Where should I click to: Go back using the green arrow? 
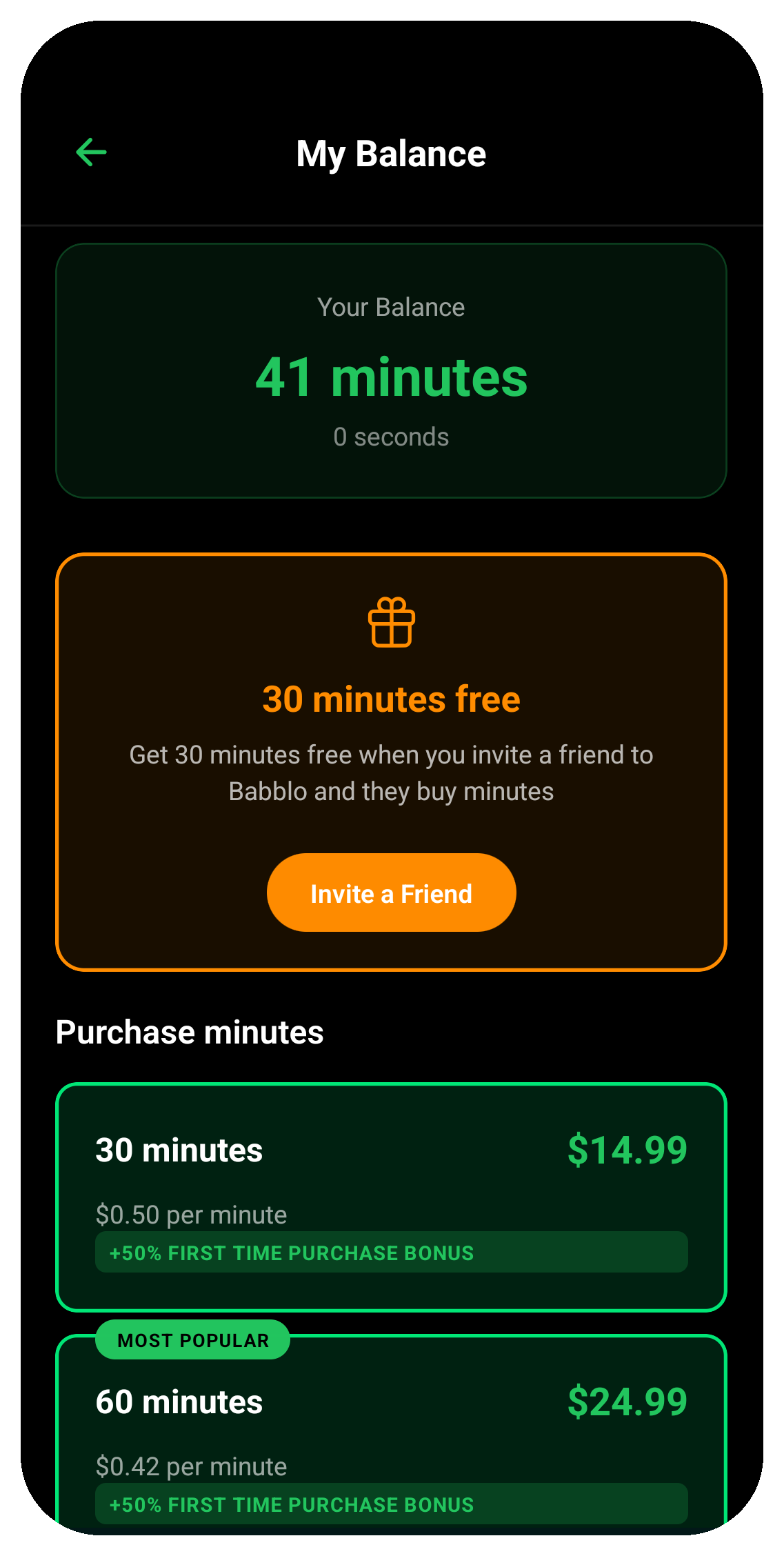91,152
